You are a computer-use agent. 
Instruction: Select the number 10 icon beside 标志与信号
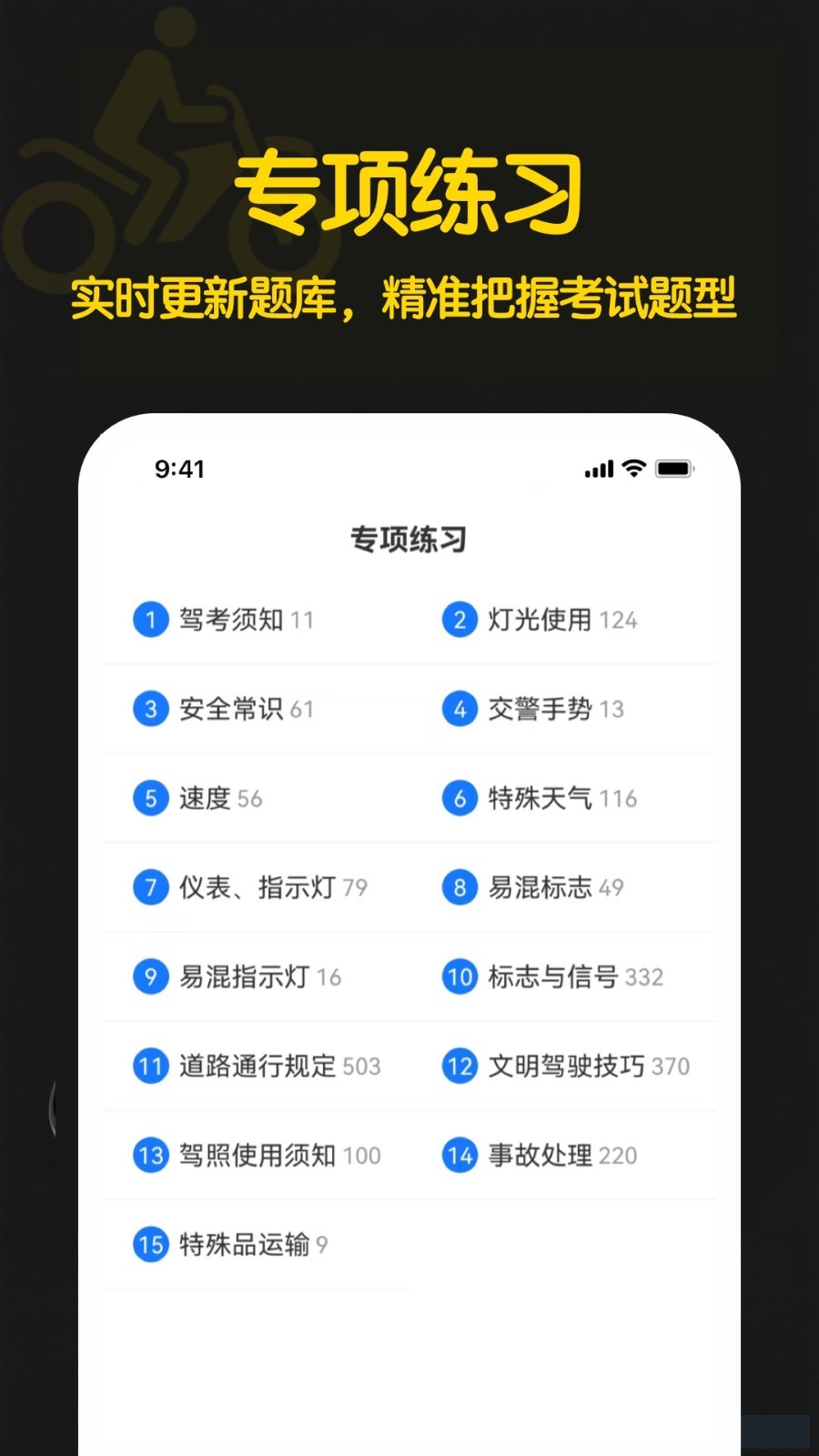pos(460,976)
